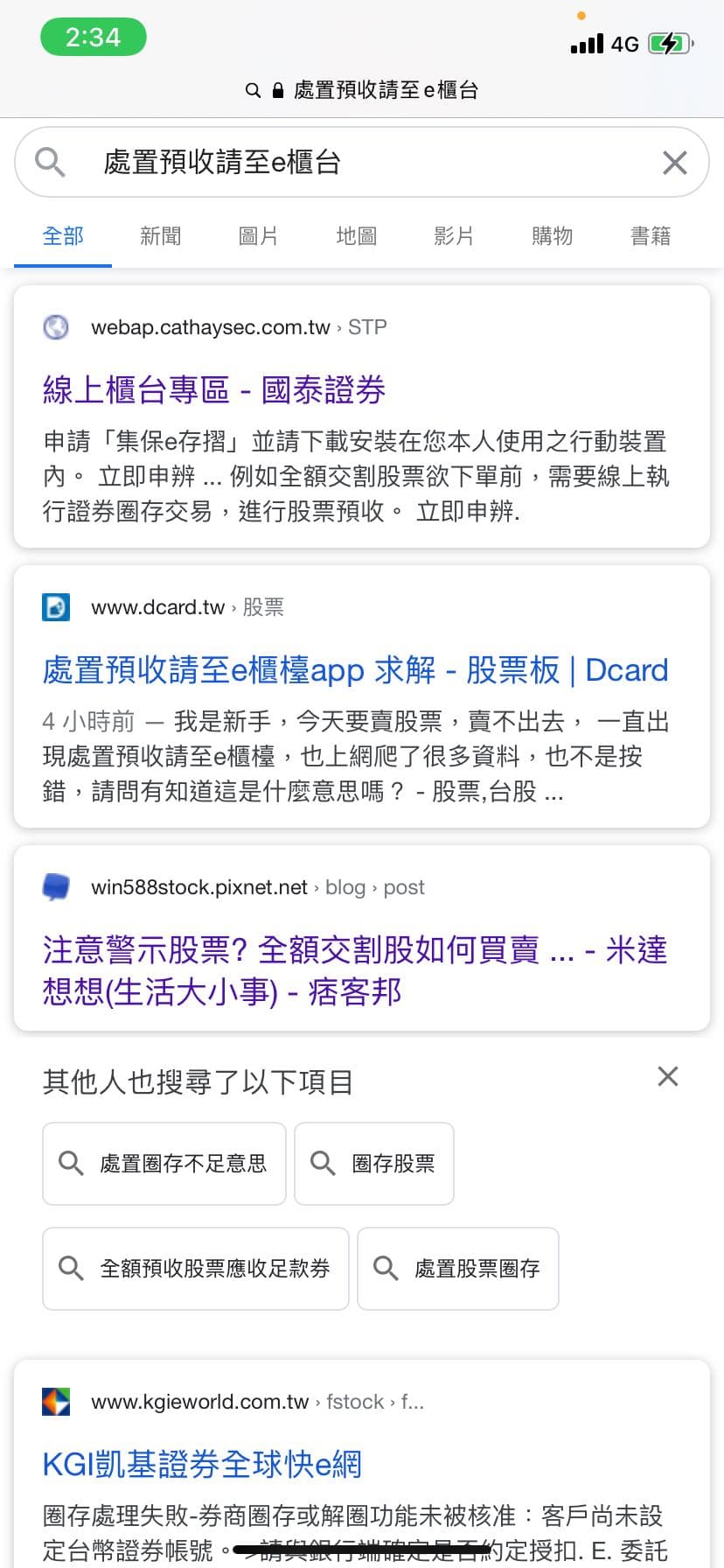
Task: Open the 地圖 results tab
Action: [x=356, y=236]
